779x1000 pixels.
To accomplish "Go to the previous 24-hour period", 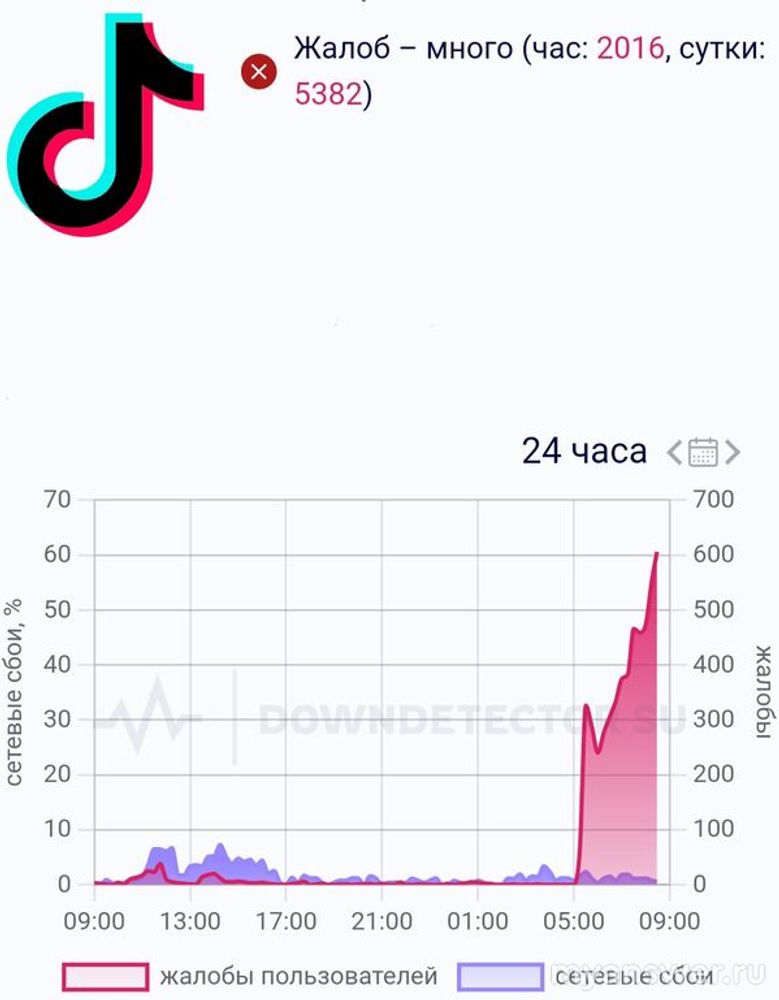I will [x=675, y=452].
